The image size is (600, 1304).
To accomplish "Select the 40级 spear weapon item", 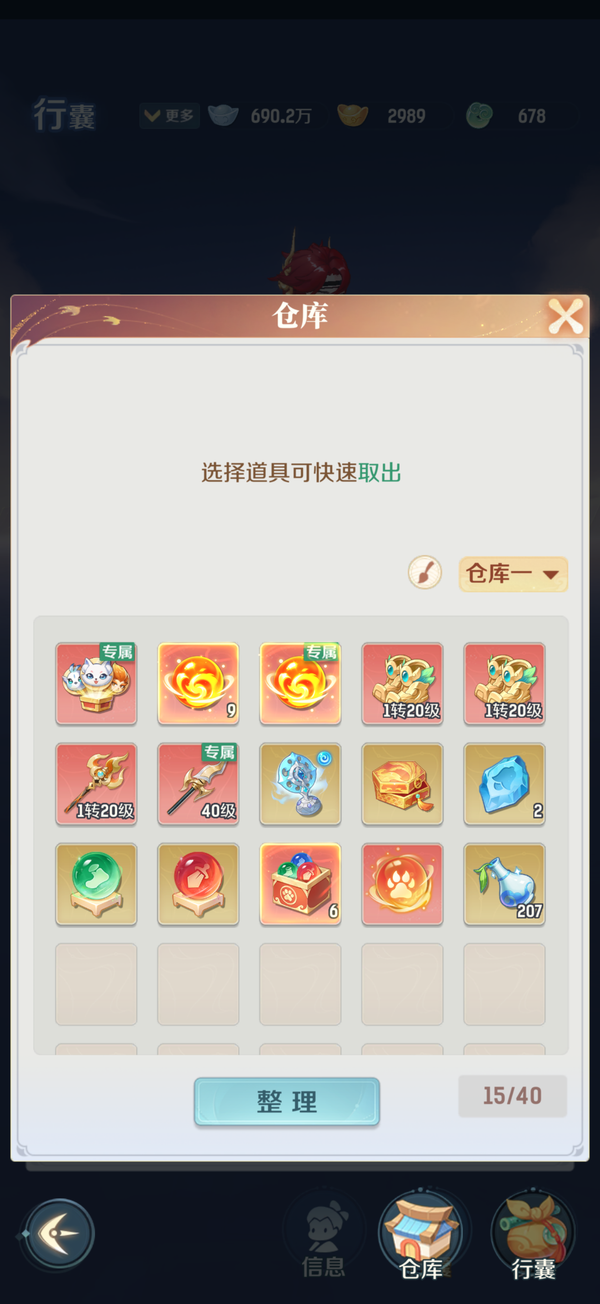I will click(x=198, y=784).
